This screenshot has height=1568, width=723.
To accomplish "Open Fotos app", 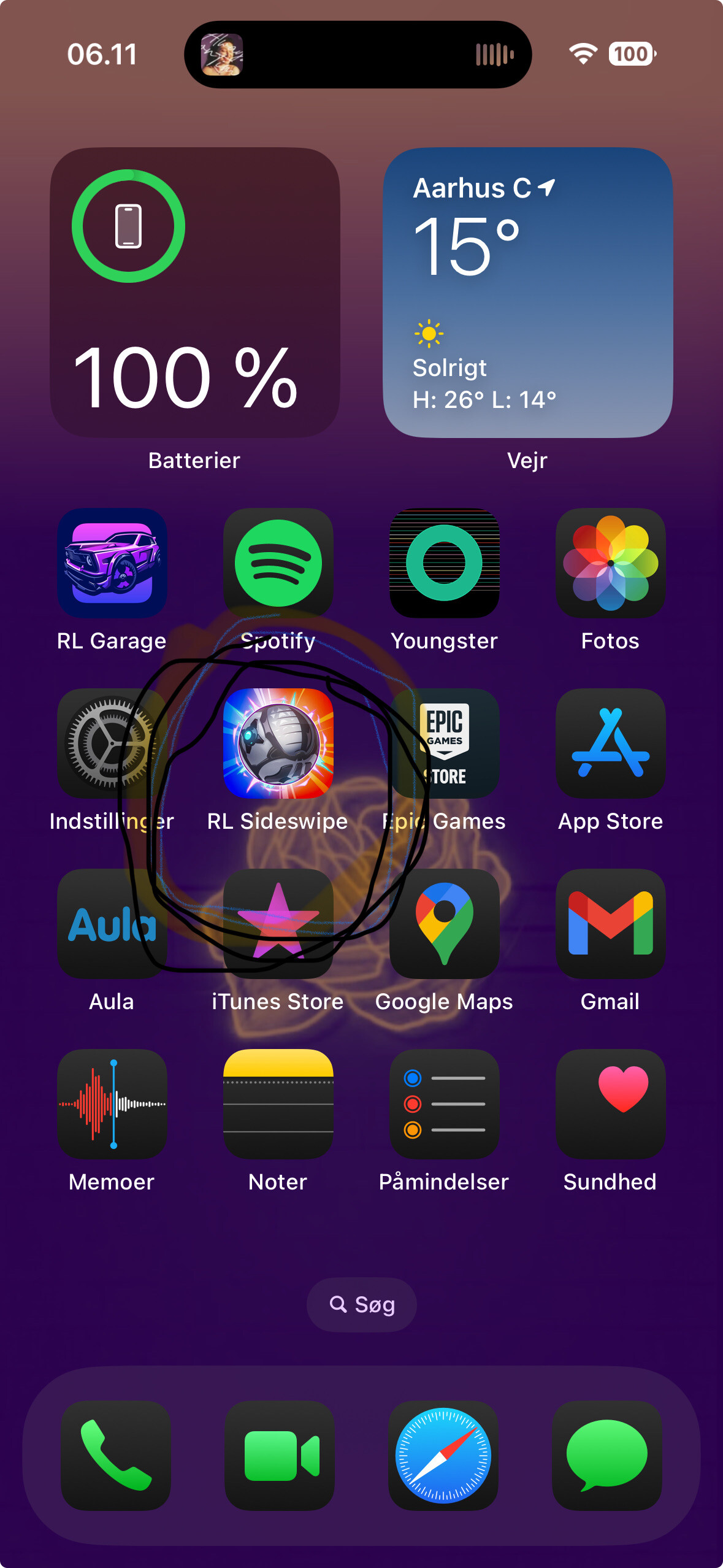I will (x=610, y=563).
